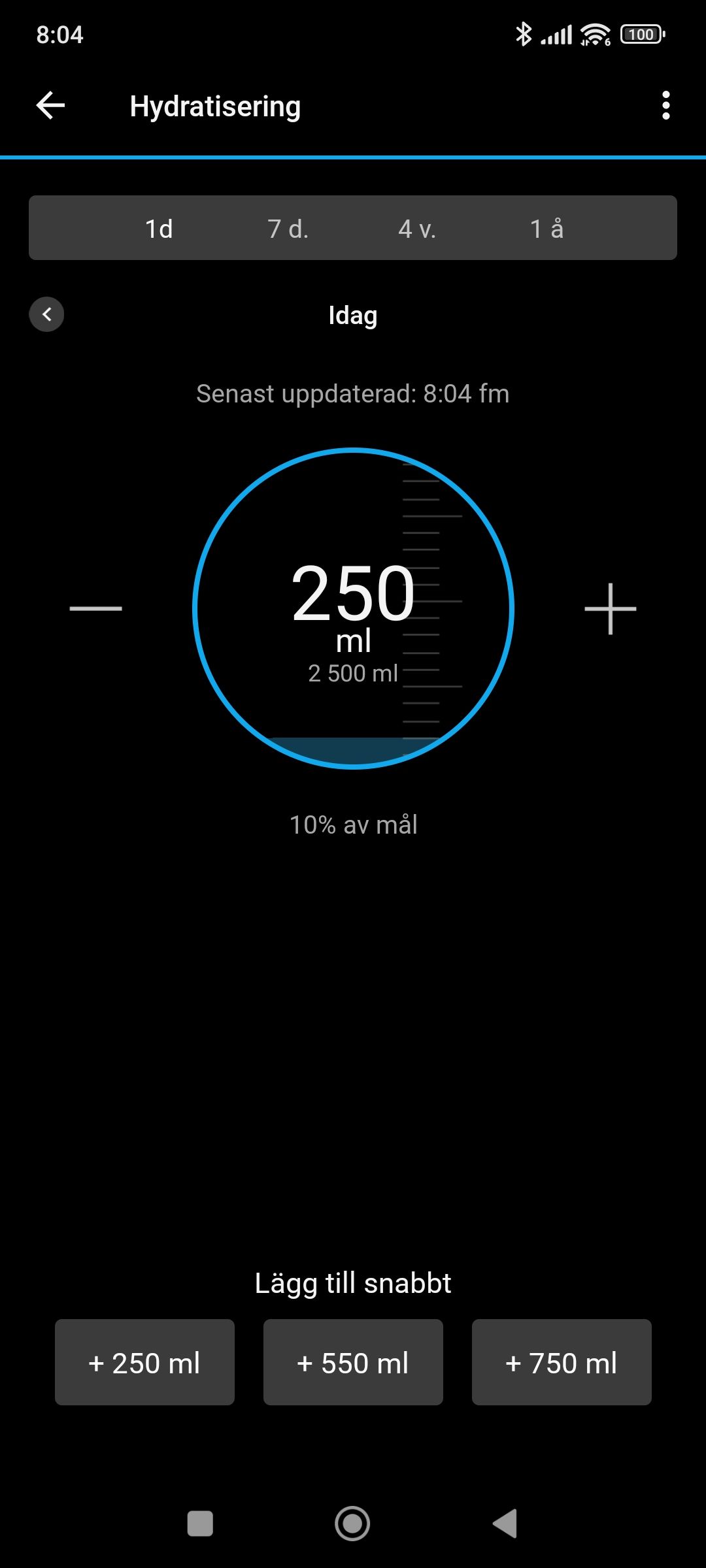Go back using the app bar arrow
The width and height of the screenshot is (706, 1568).
(50, 106)
